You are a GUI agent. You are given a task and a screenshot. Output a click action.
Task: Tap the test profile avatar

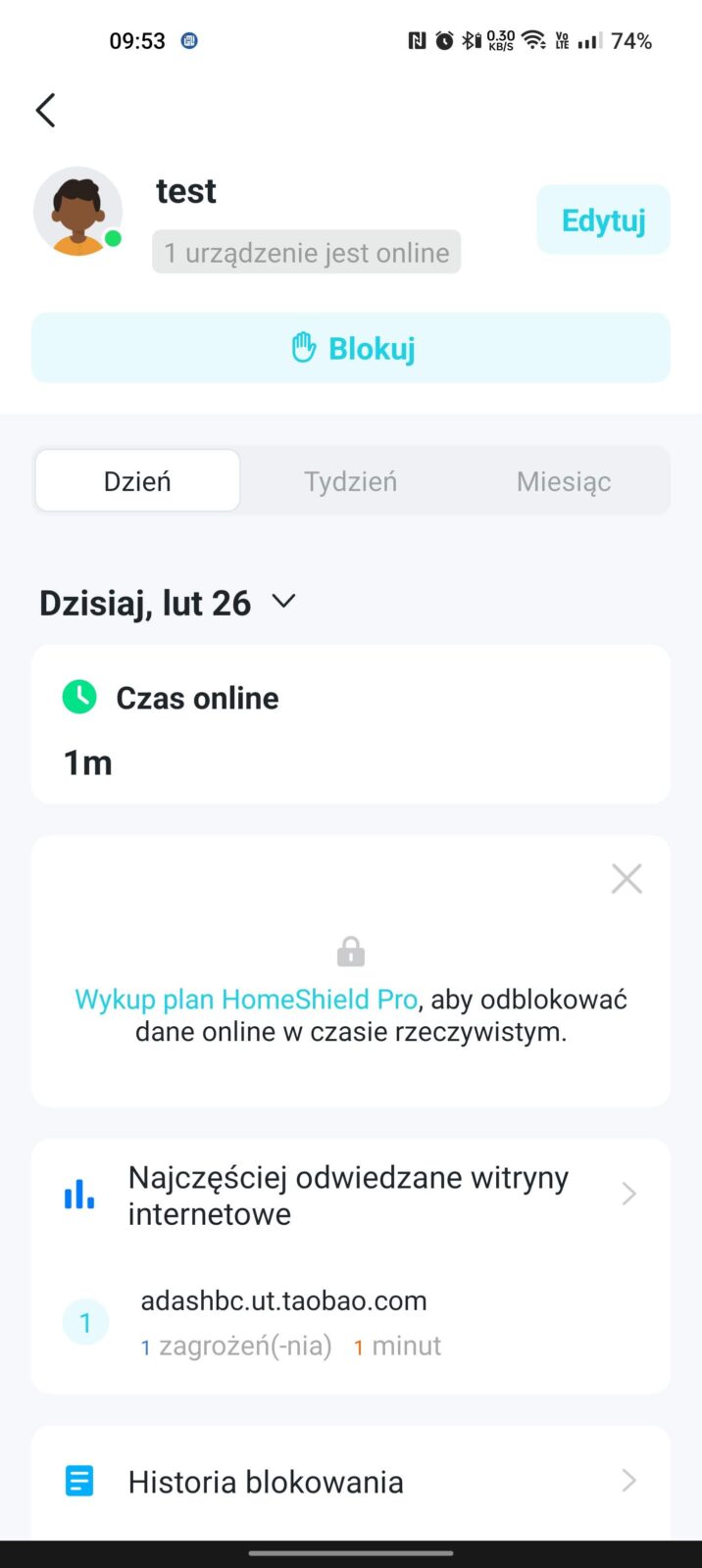tap(77, 212)
